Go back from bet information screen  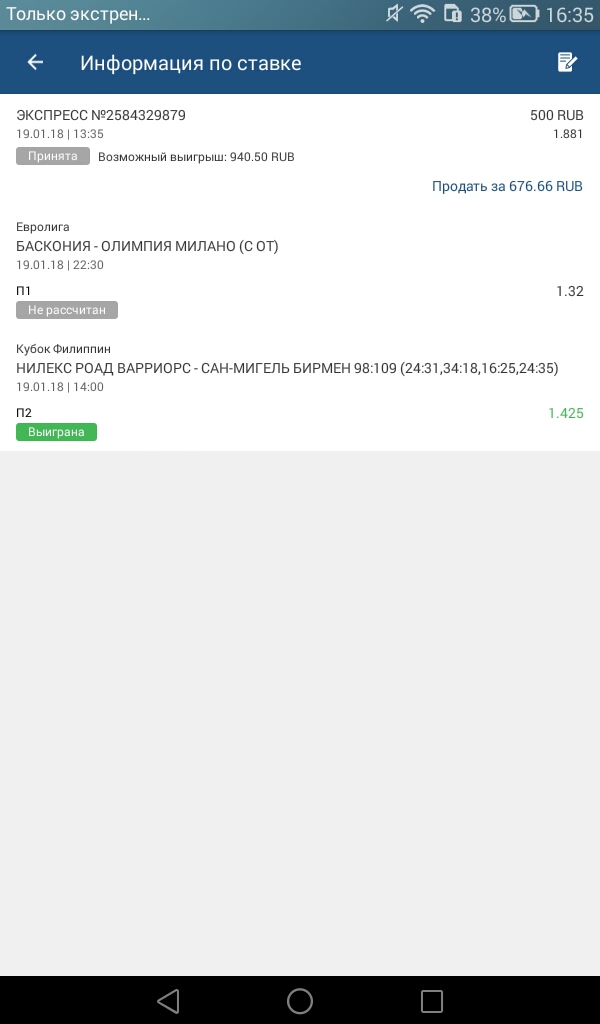click(x=35, y=63)
